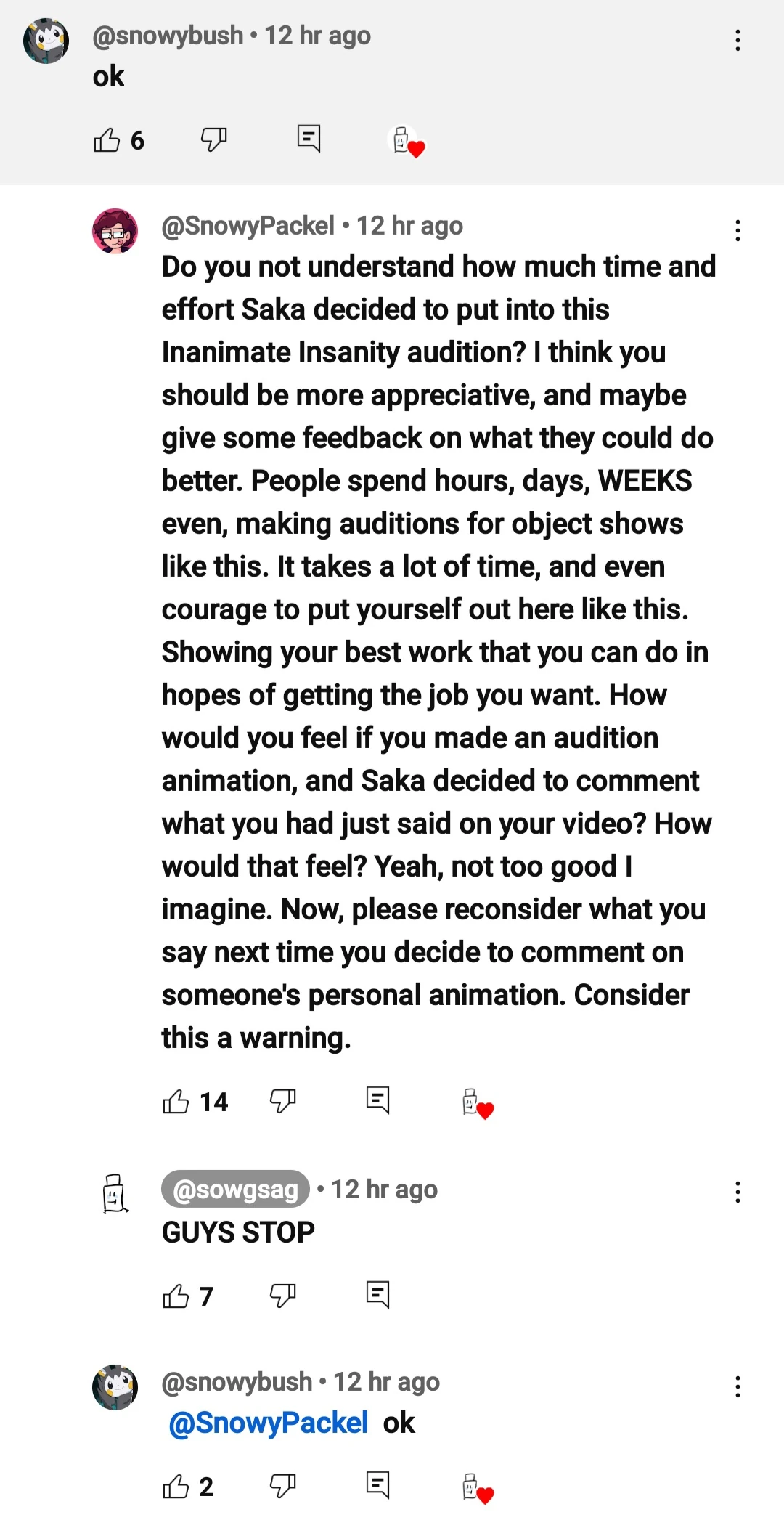View @SnowyPackel's profile picture

[115, 232]
